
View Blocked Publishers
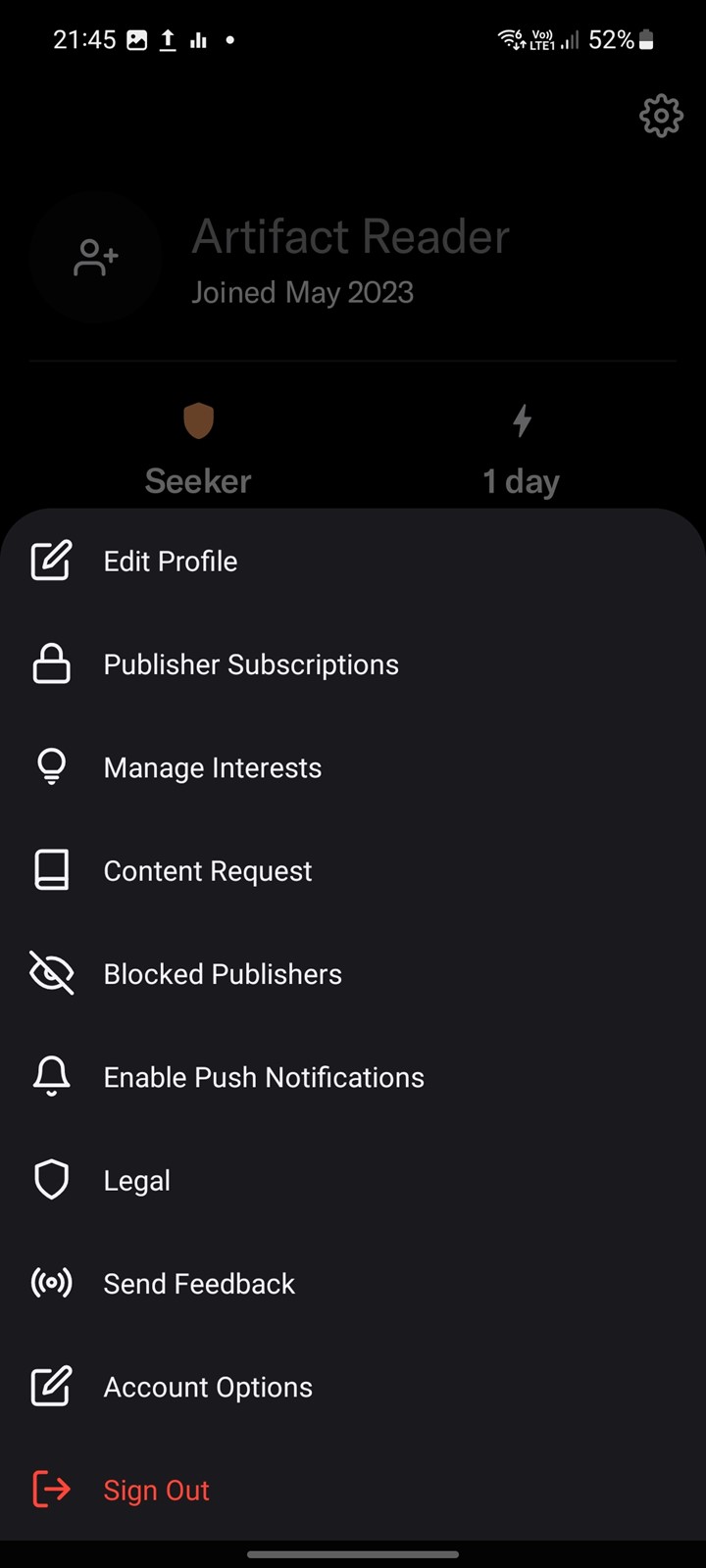click(353, 974)
